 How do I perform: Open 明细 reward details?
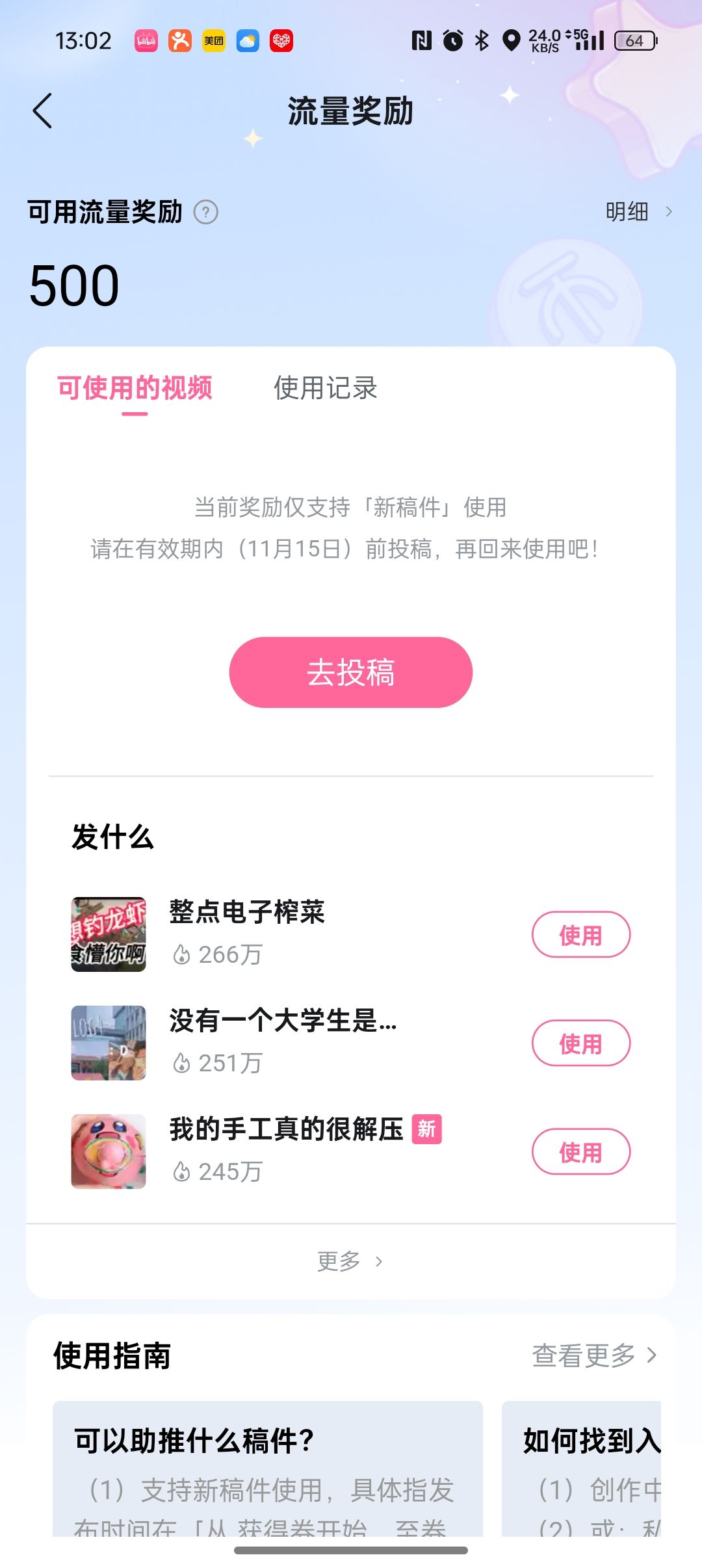(x=637, y=212)
